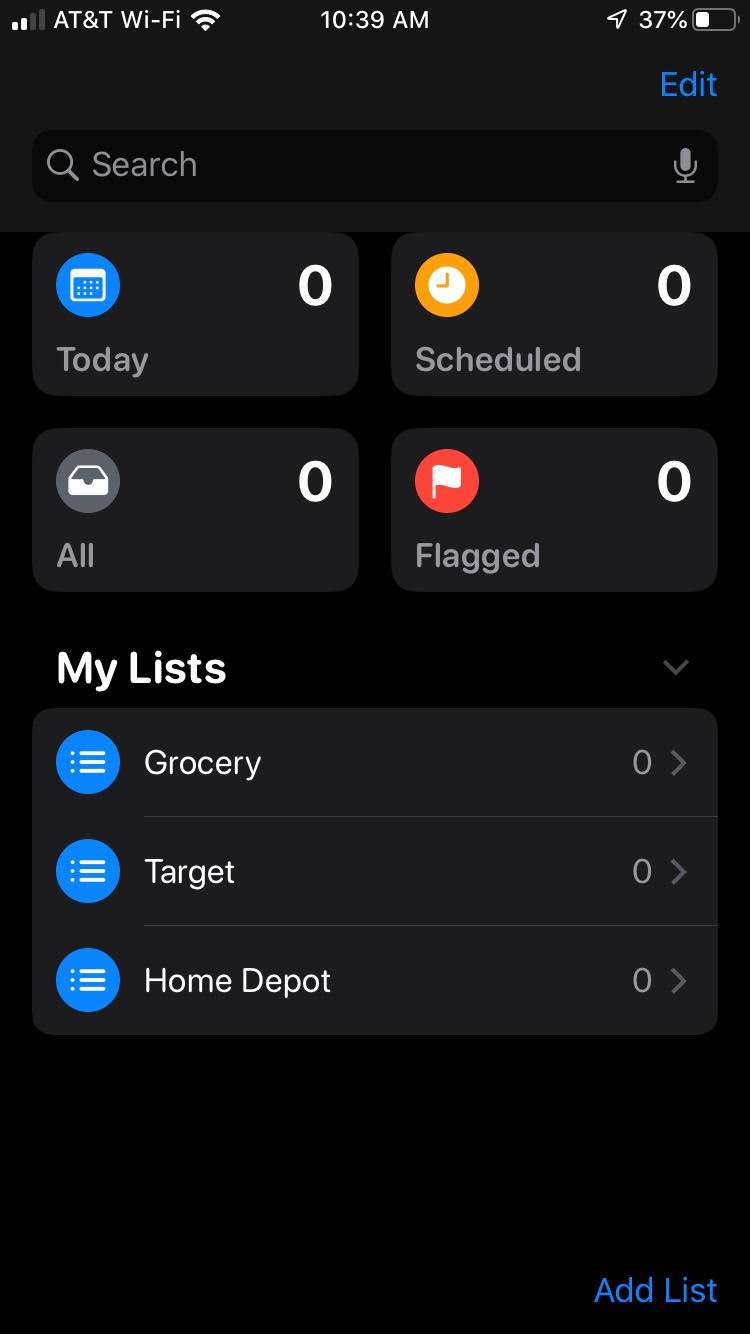750x1334 pixels.
Task: Tap the Scheduled clock icon
Action: [447, 285]
